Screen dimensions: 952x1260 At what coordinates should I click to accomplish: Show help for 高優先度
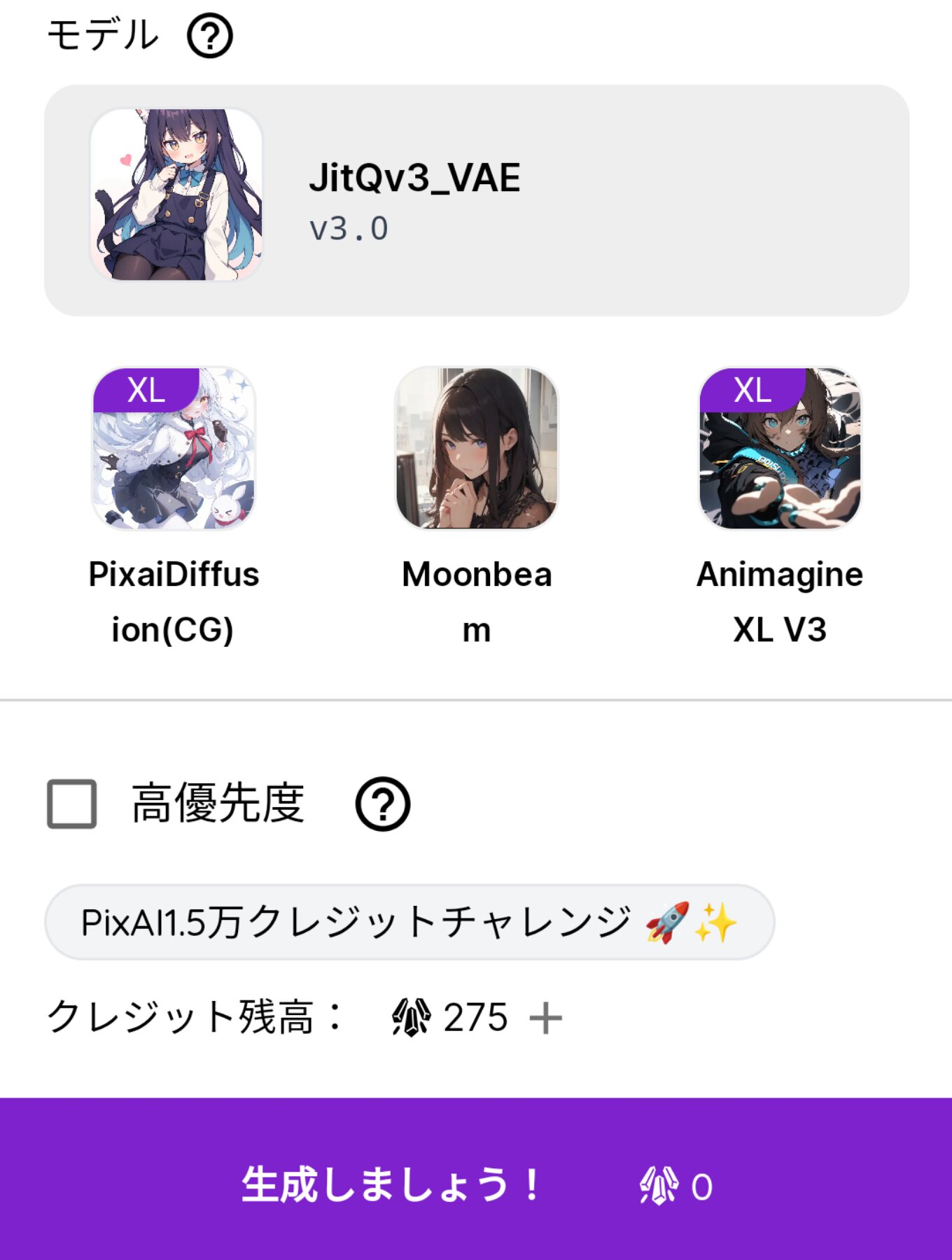click(382, 804)
